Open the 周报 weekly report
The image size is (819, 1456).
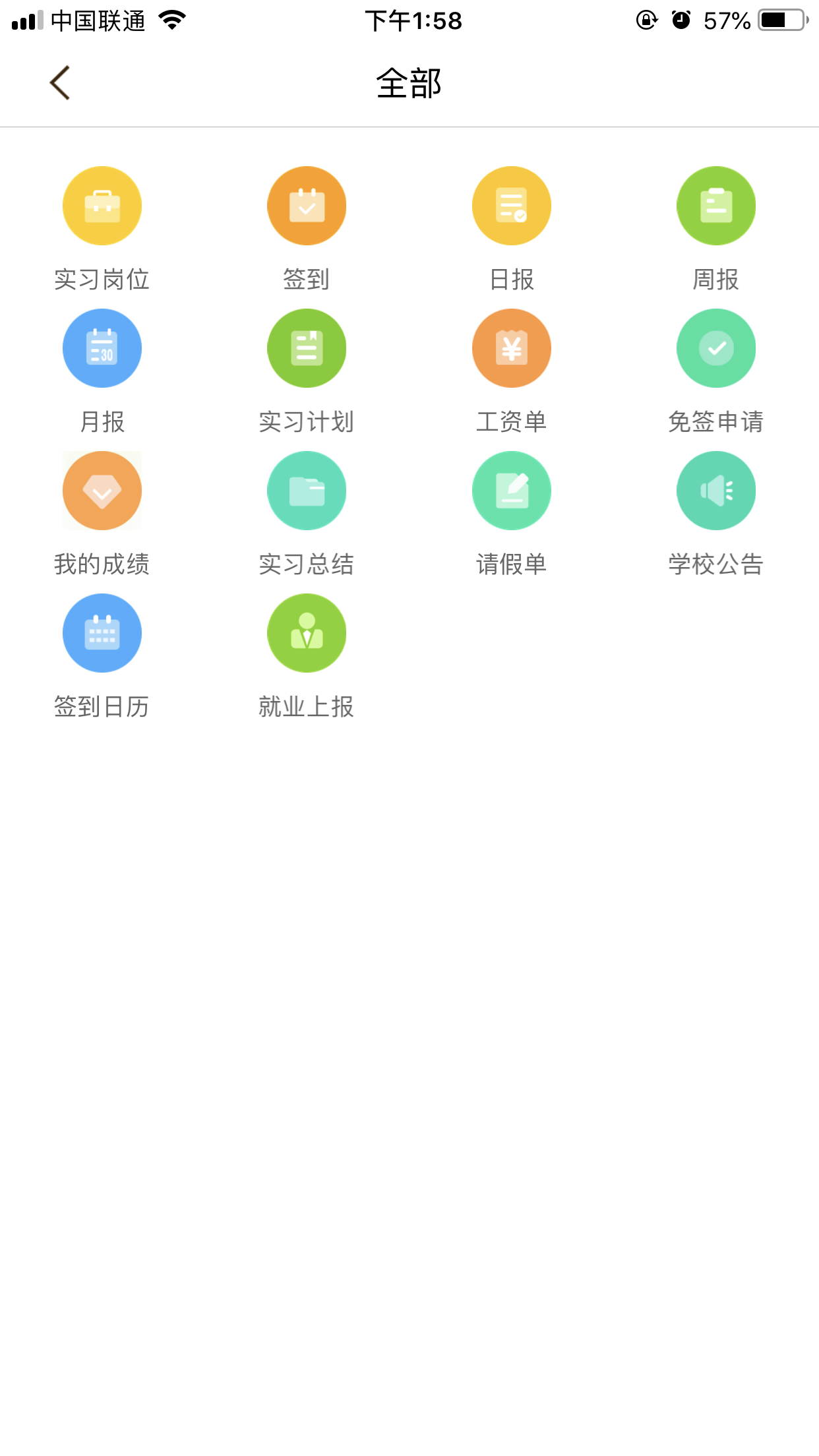716,206
